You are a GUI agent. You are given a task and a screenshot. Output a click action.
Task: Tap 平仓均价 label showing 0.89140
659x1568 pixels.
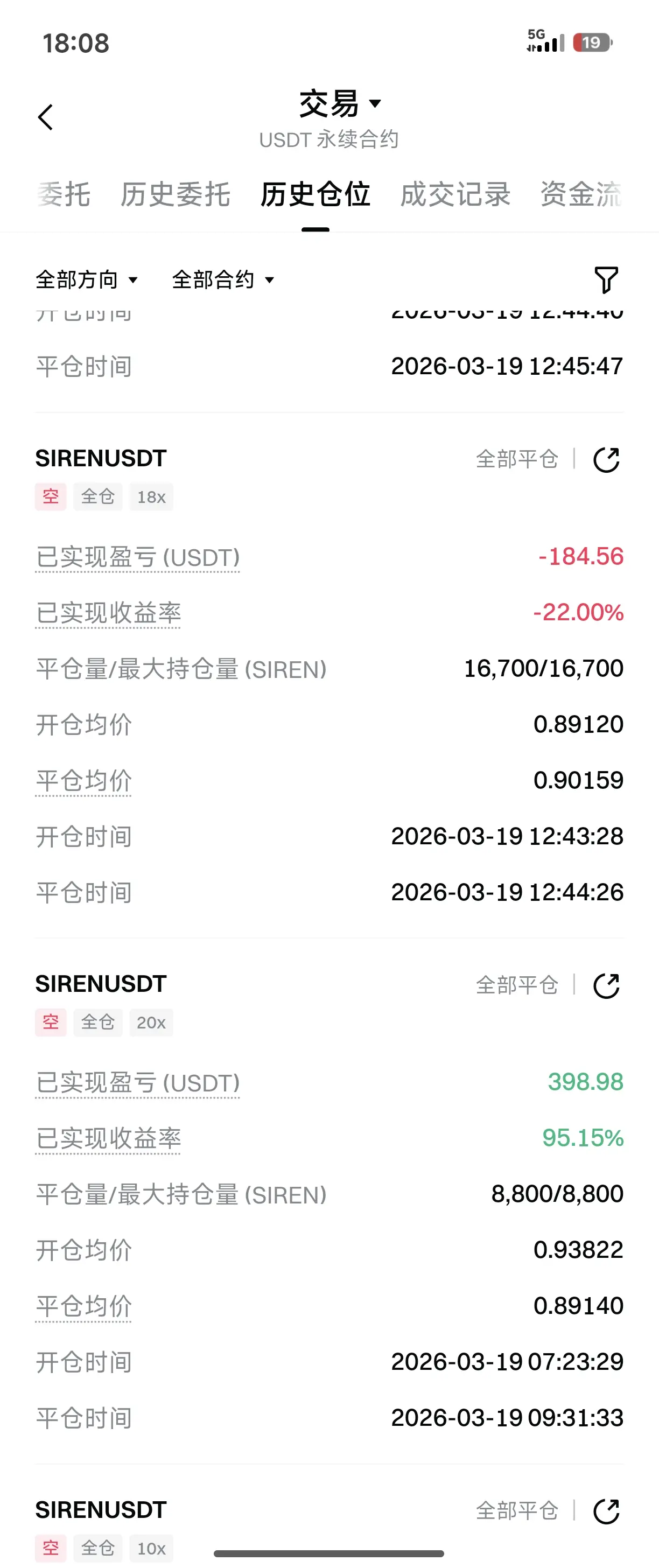tap(84, 1306)
